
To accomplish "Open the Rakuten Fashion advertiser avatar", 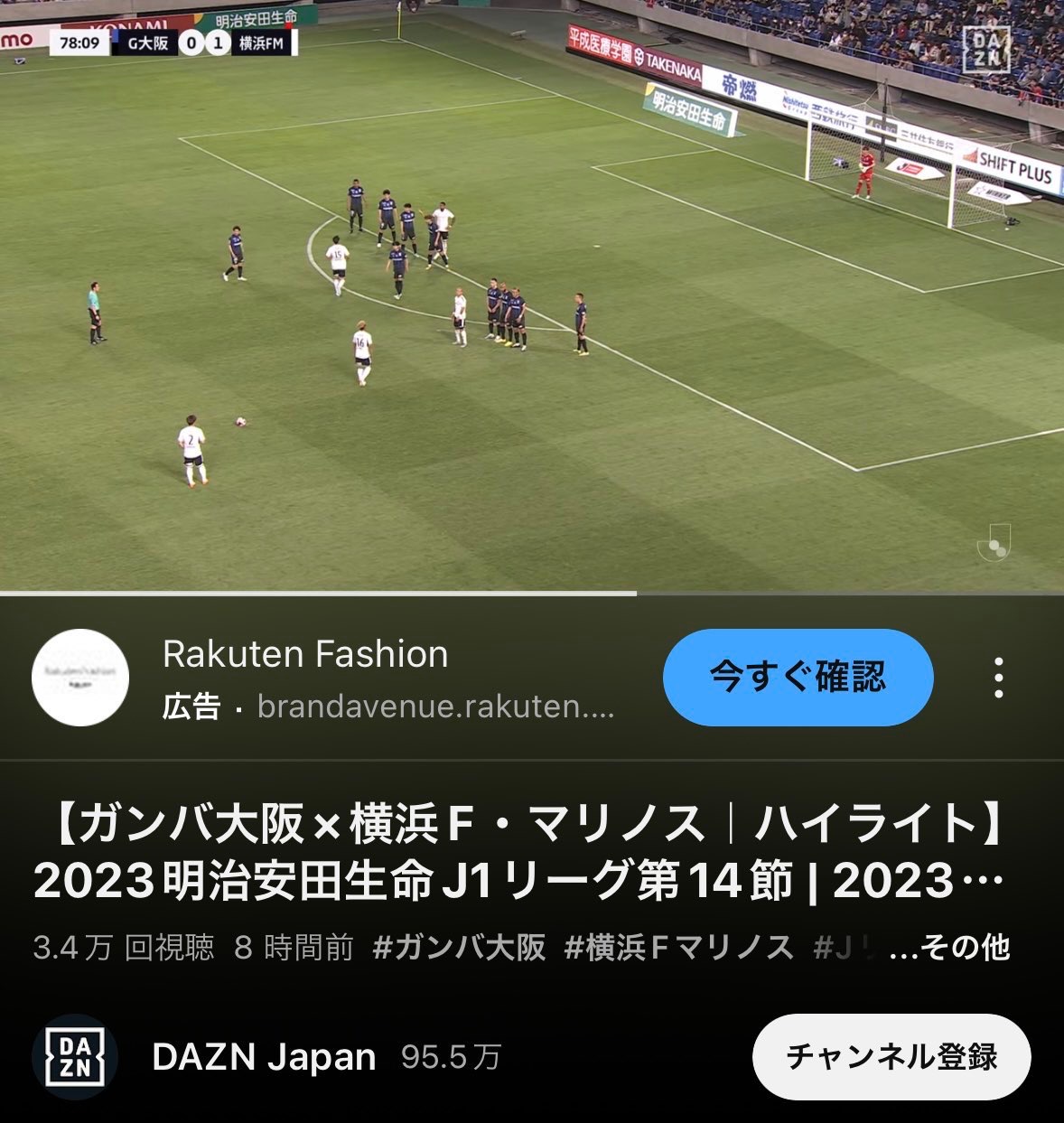I will 80,677.
